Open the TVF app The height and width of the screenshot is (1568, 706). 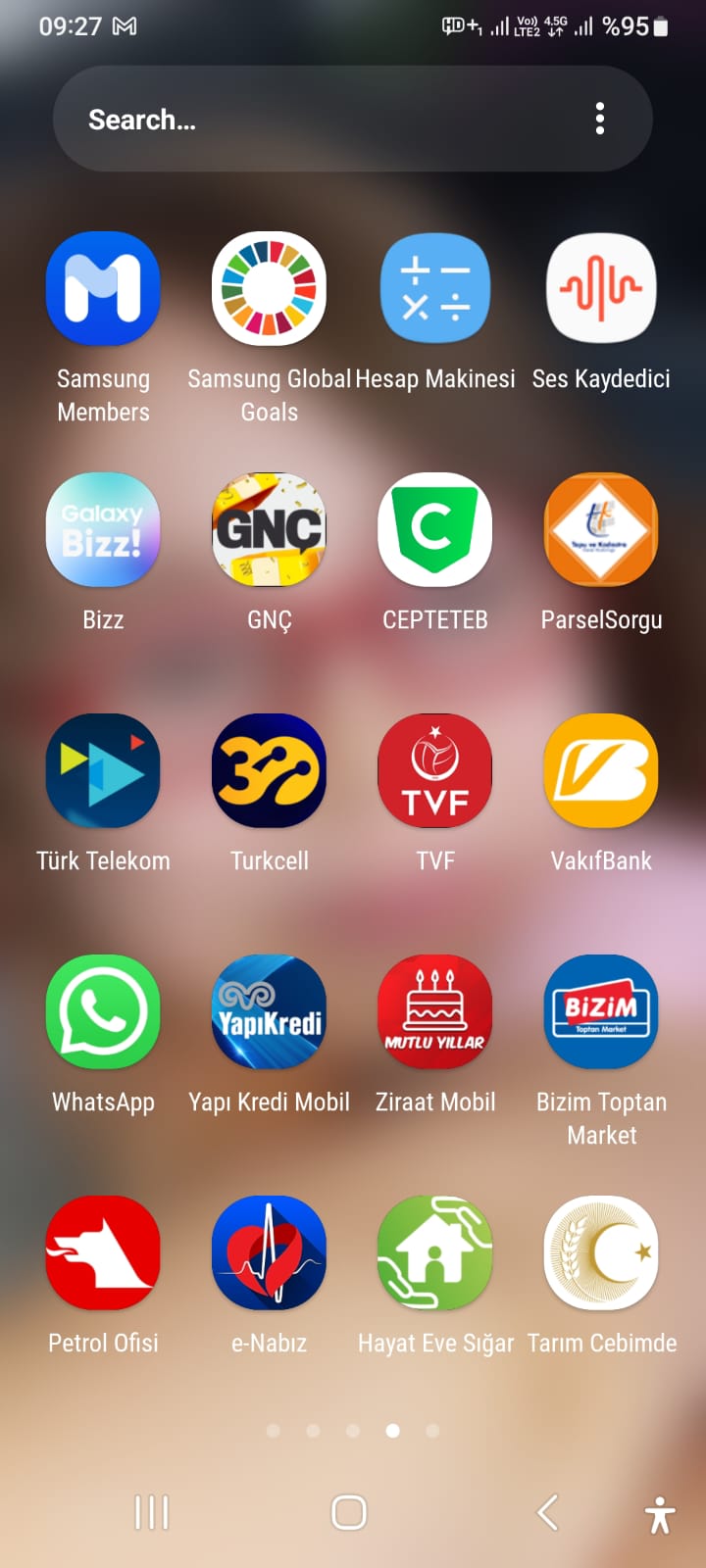click(x=434, y=771)
